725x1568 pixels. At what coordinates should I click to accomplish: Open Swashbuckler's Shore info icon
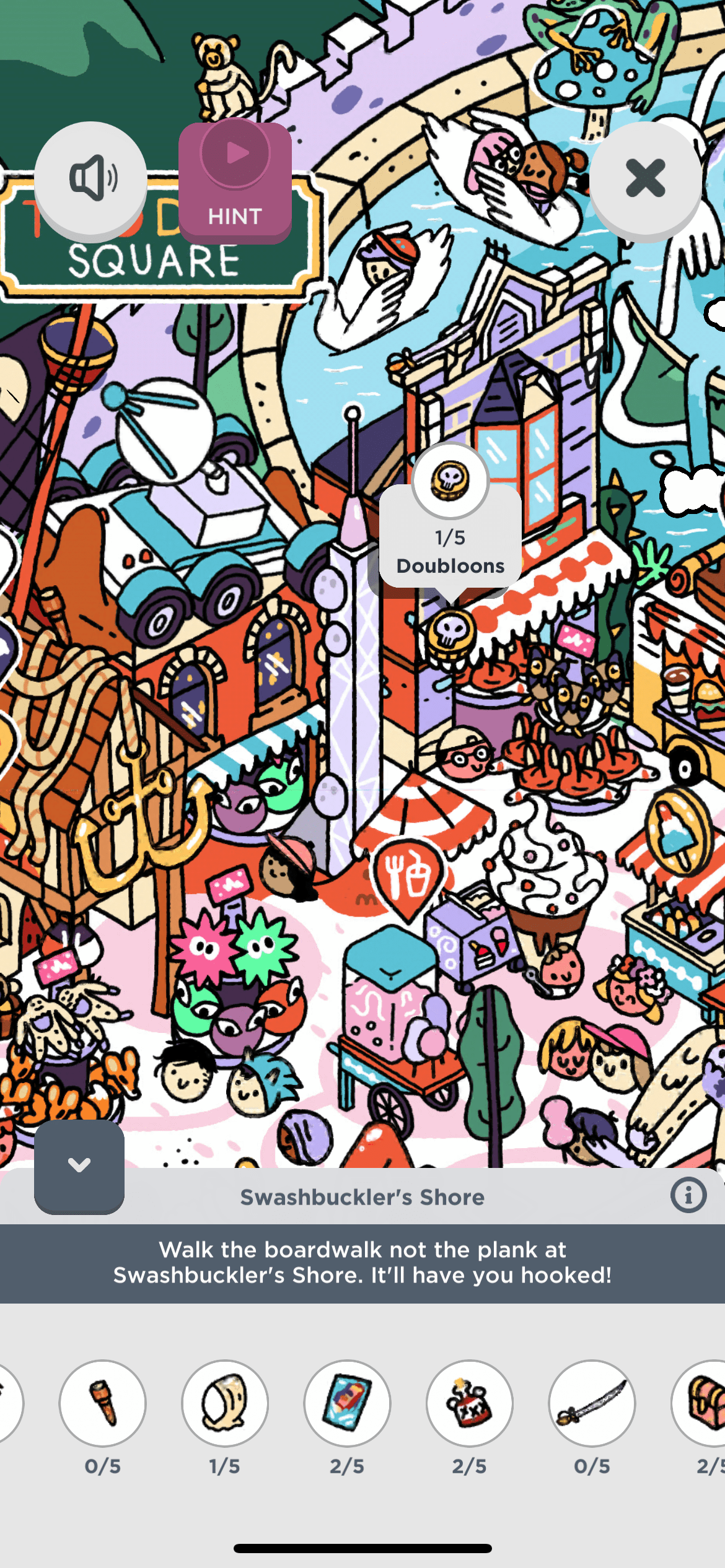point(688,1195)
